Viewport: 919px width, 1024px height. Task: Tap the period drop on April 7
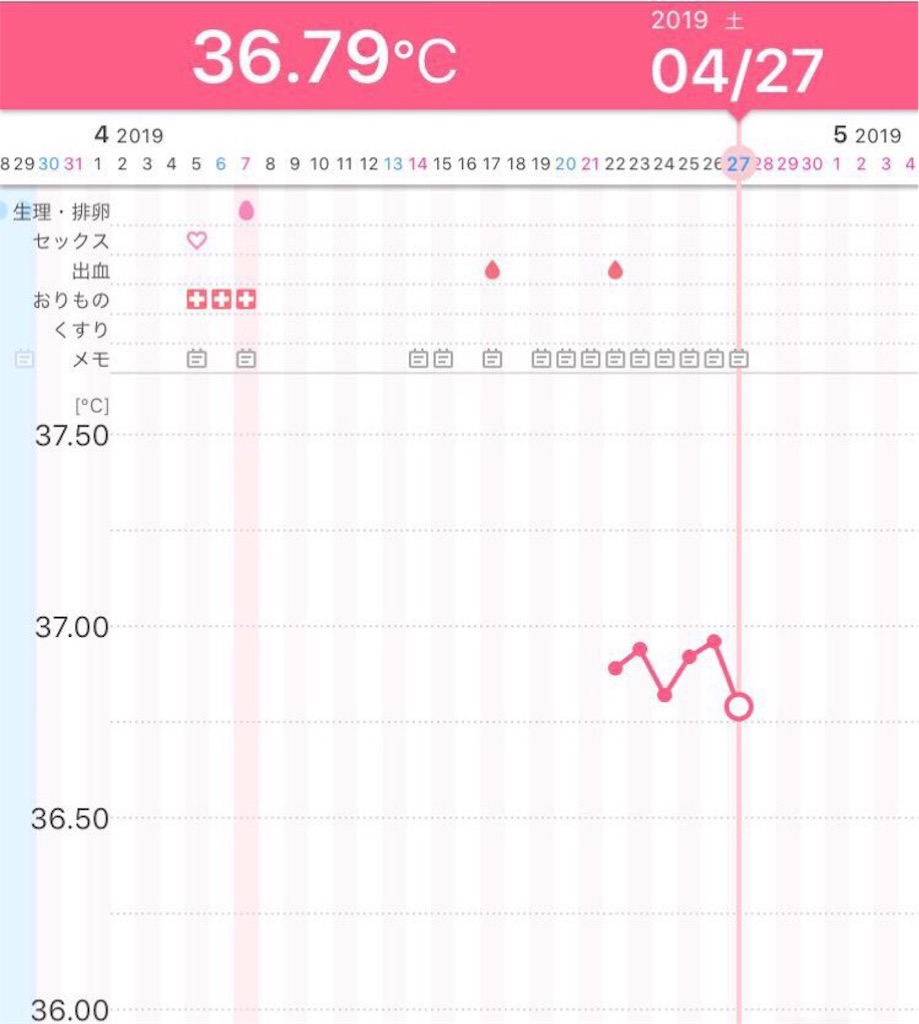tap(246, 211)
